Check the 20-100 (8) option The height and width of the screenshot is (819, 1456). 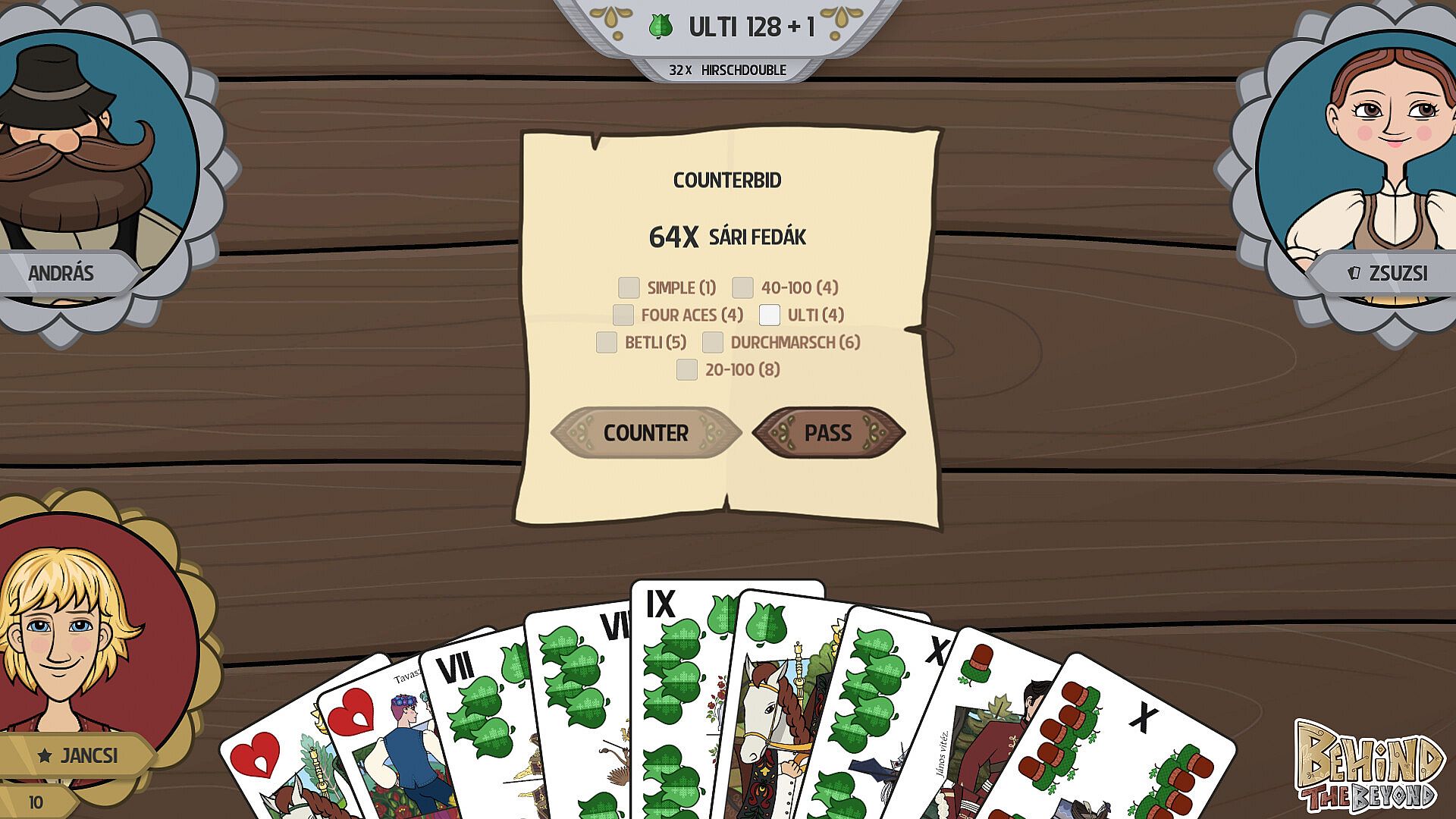[x=686, y=369]
